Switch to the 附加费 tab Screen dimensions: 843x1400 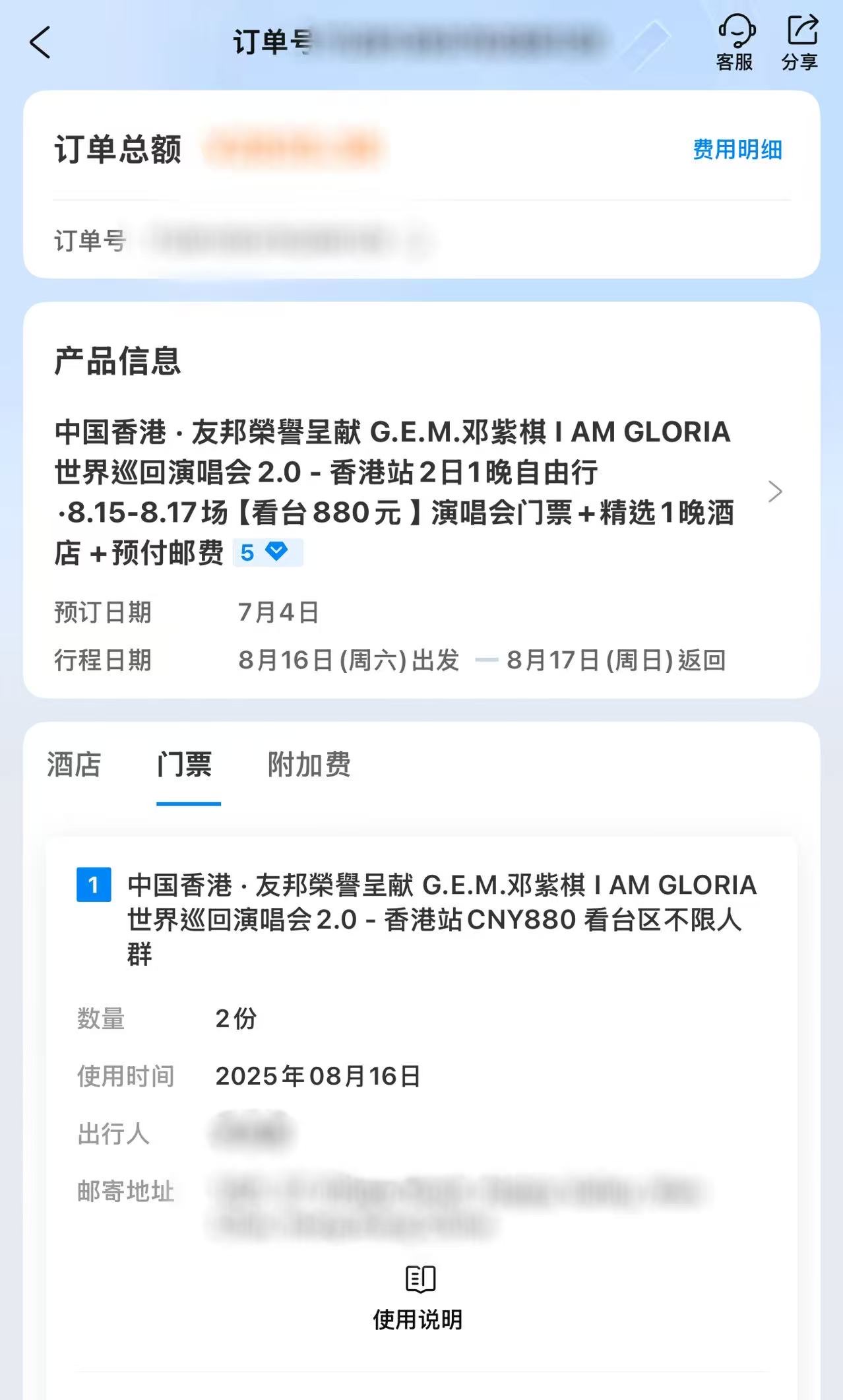(309, 765)
